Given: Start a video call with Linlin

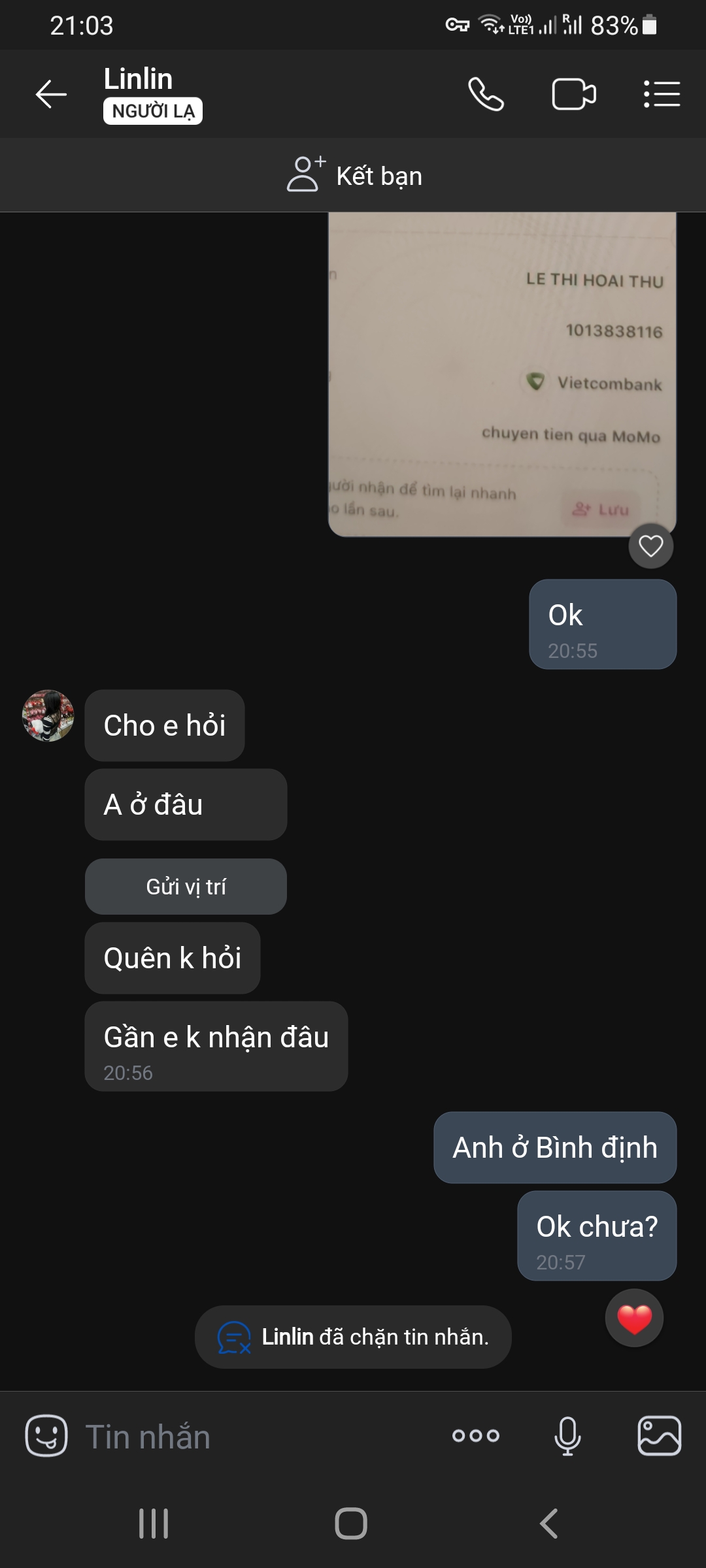Looking at the screenshot, I should 573,94.
